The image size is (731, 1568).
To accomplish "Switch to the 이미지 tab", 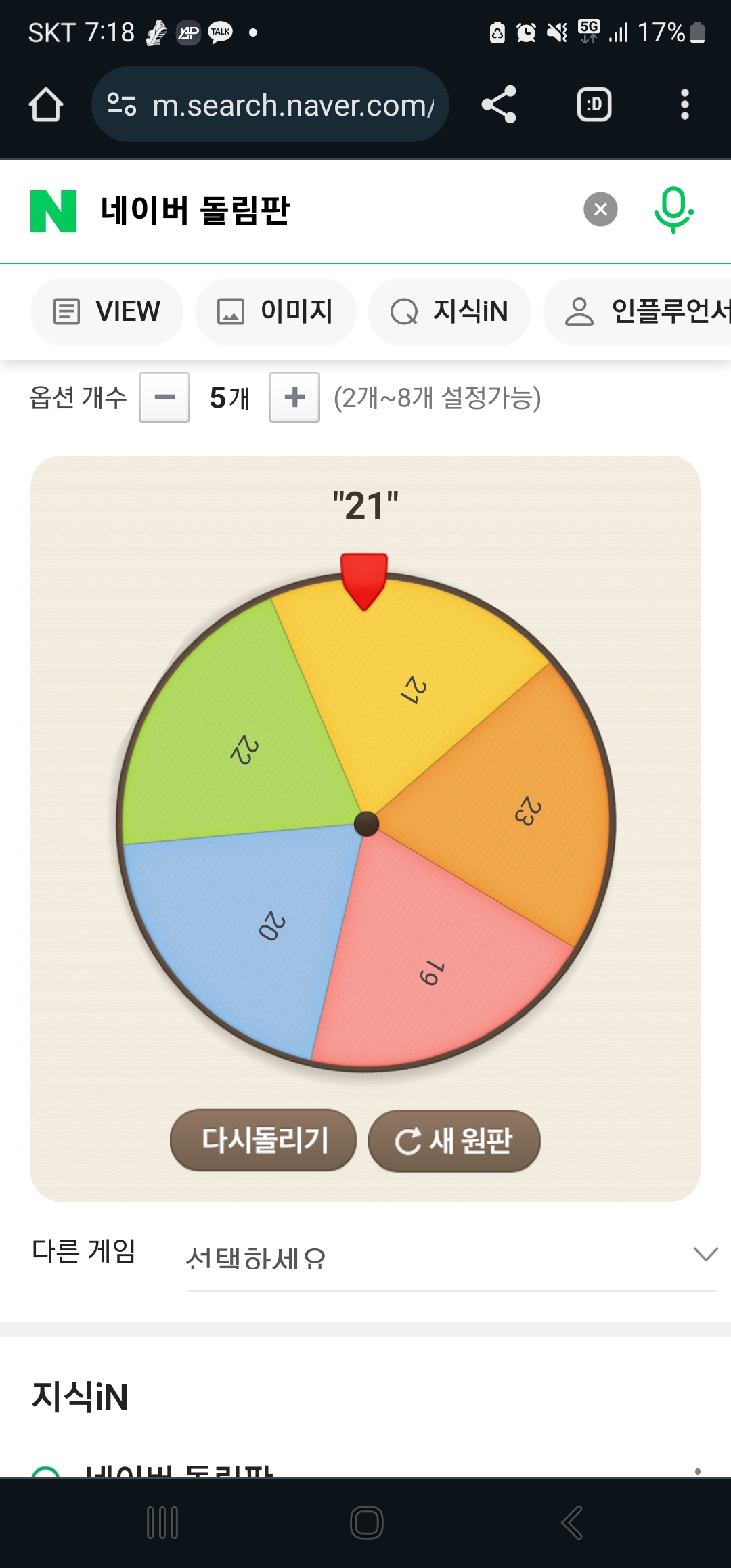I will pyautogui.click(x=275, y=311).
